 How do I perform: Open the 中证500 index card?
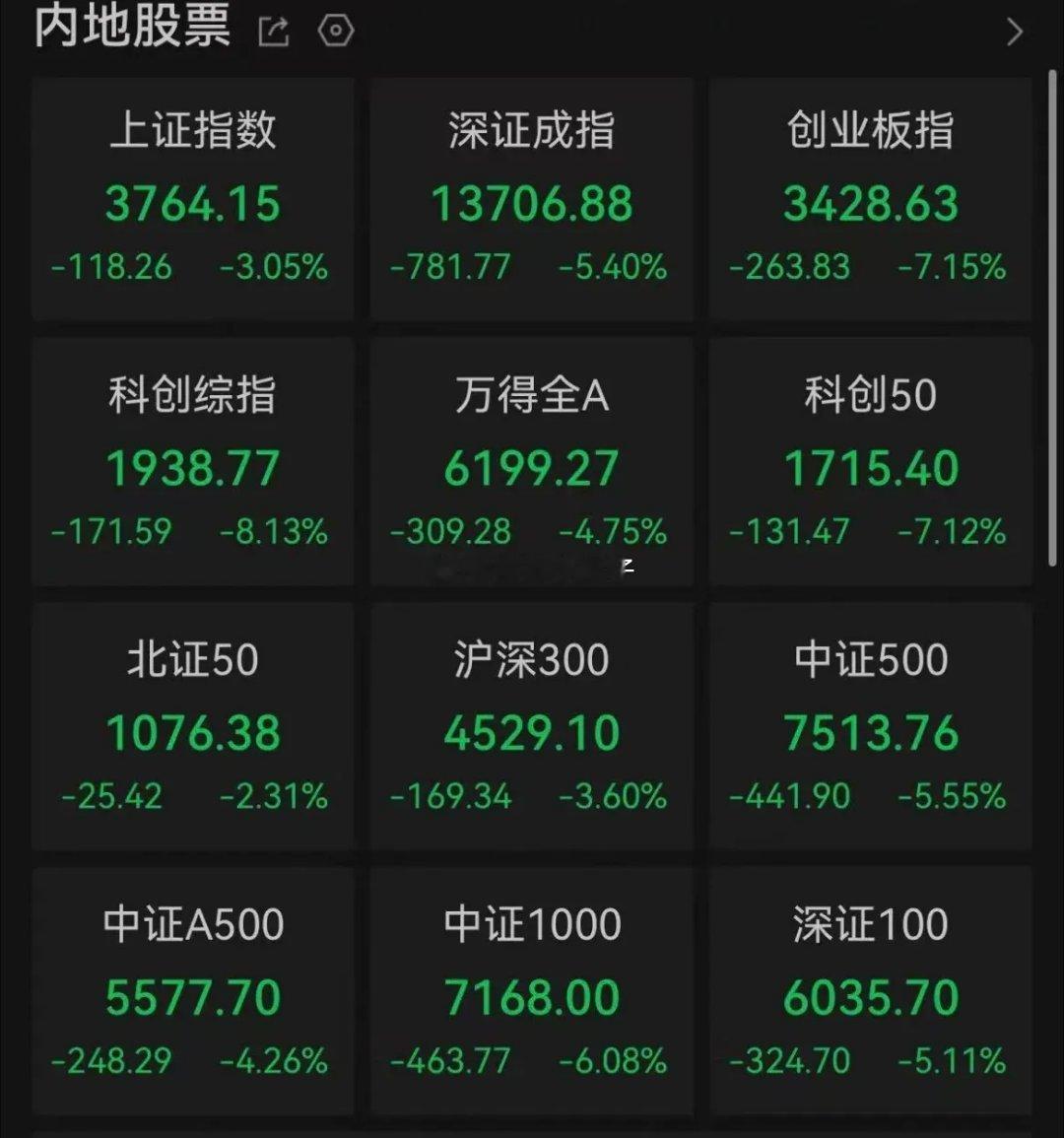coord(870,726)
